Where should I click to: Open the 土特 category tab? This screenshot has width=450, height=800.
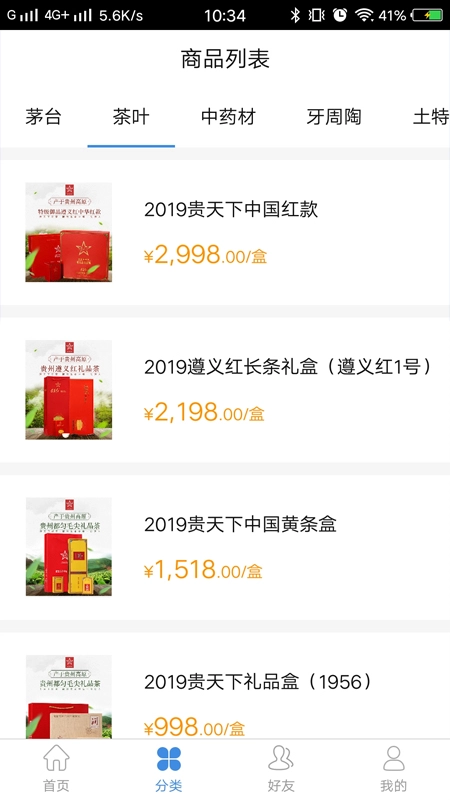pos(430,117)
